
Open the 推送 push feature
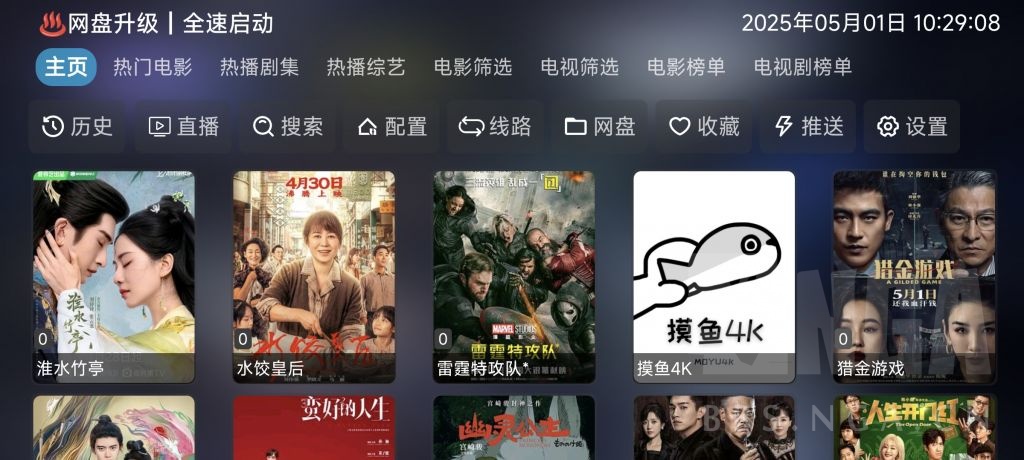tap(809, 126)
